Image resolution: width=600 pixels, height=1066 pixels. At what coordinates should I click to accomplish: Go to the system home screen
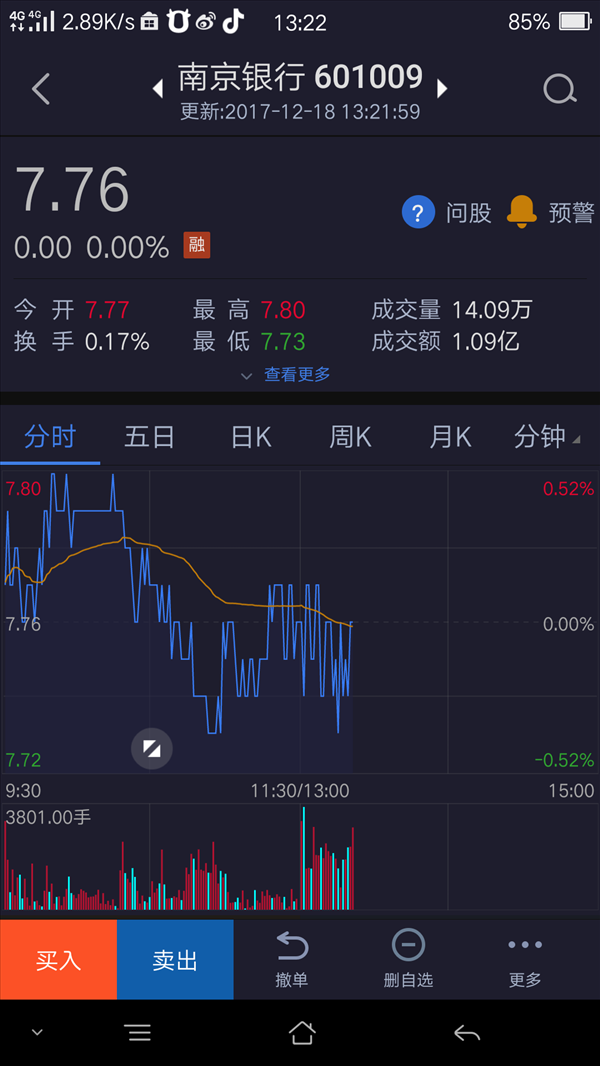302,1033
